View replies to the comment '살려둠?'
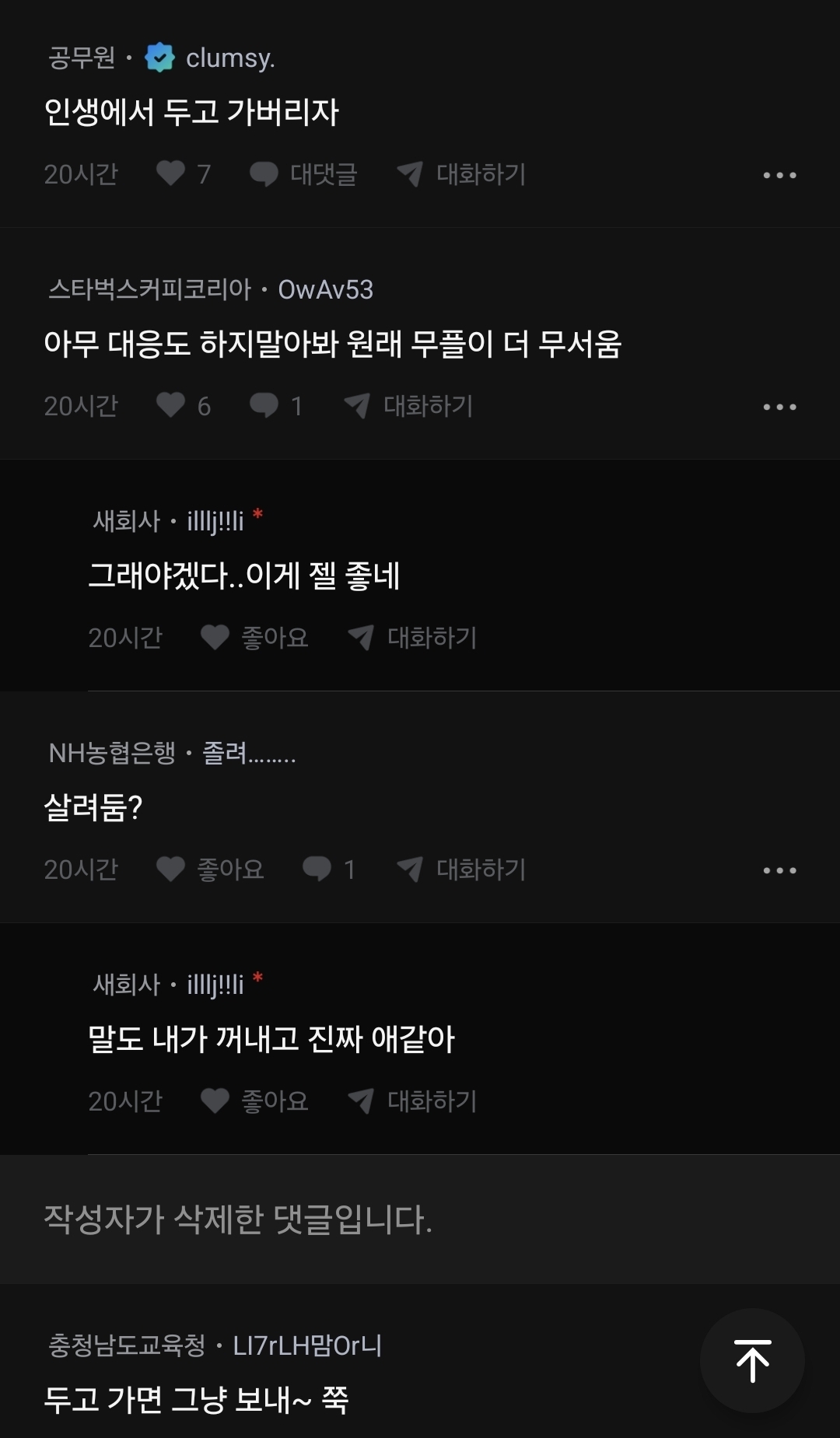Image resolution: width=840 pixels, height=1438 pixels. [x=328, y=869]
